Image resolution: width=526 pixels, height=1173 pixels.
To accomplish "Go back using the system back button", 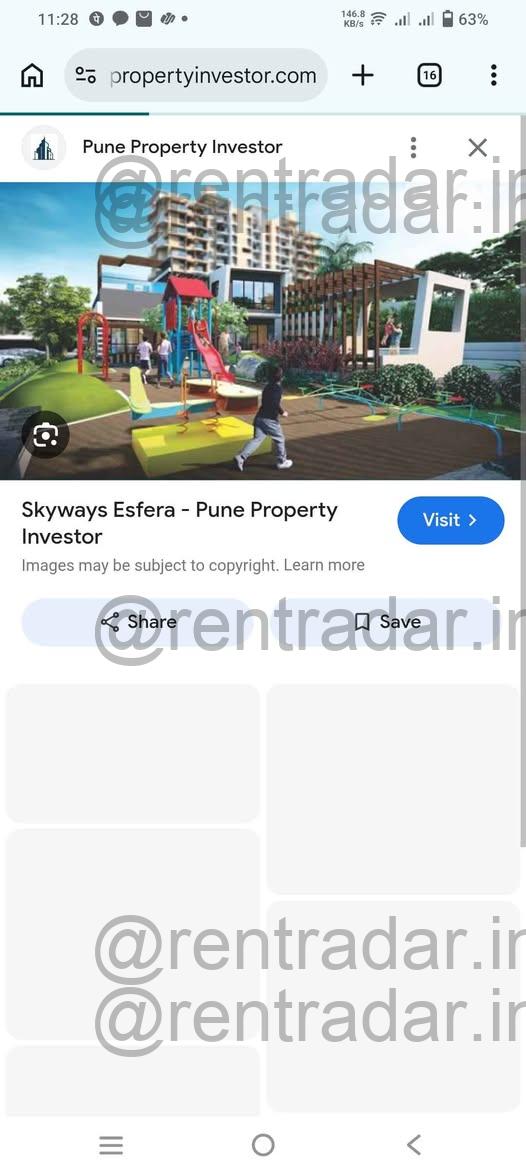I will (x=414, y=1144).
